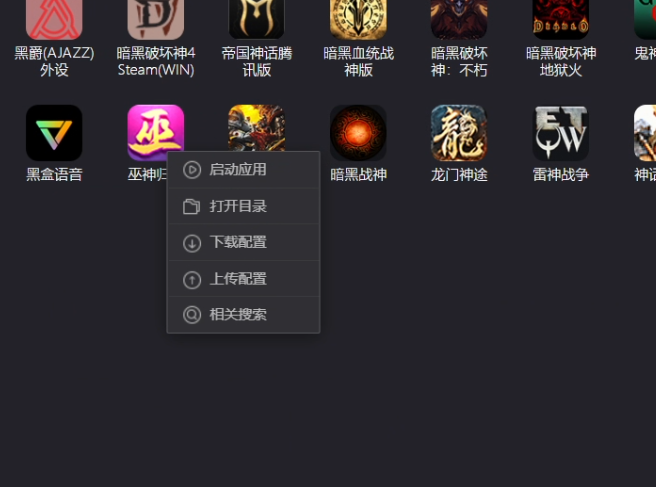Launch the 龙门神途 game tile
Image resolution: width=656 pixels, height=487 pixels.
[459, 134]
